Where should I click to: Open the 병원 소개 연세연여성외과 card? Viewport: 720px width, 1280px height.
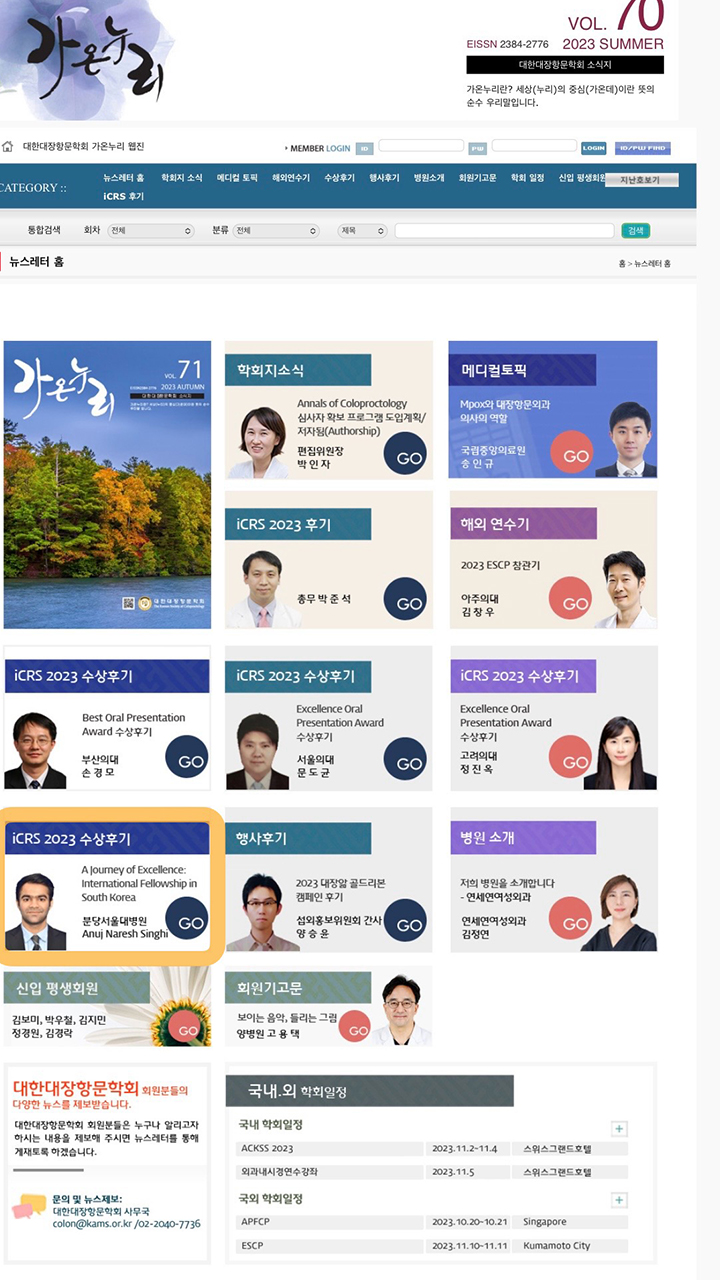tap(553, 880)
